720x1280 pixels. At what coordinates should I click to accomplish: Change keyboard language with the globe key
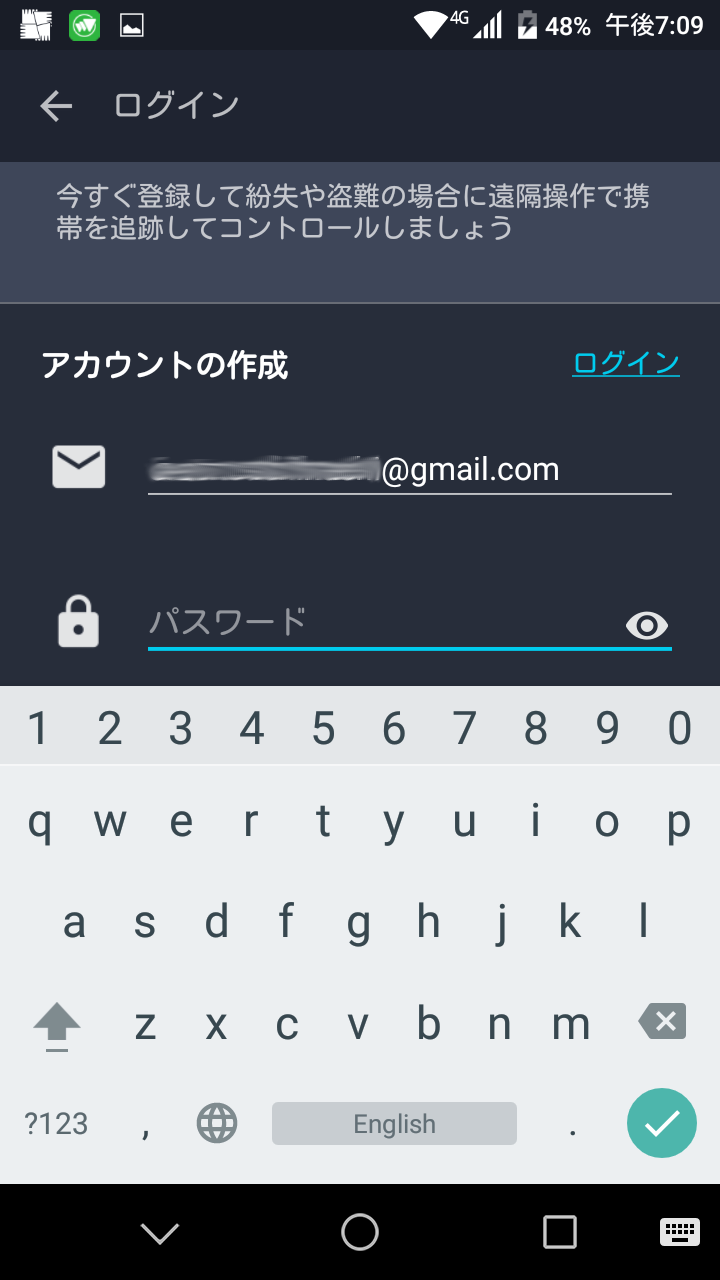[x=217, y=1123]
